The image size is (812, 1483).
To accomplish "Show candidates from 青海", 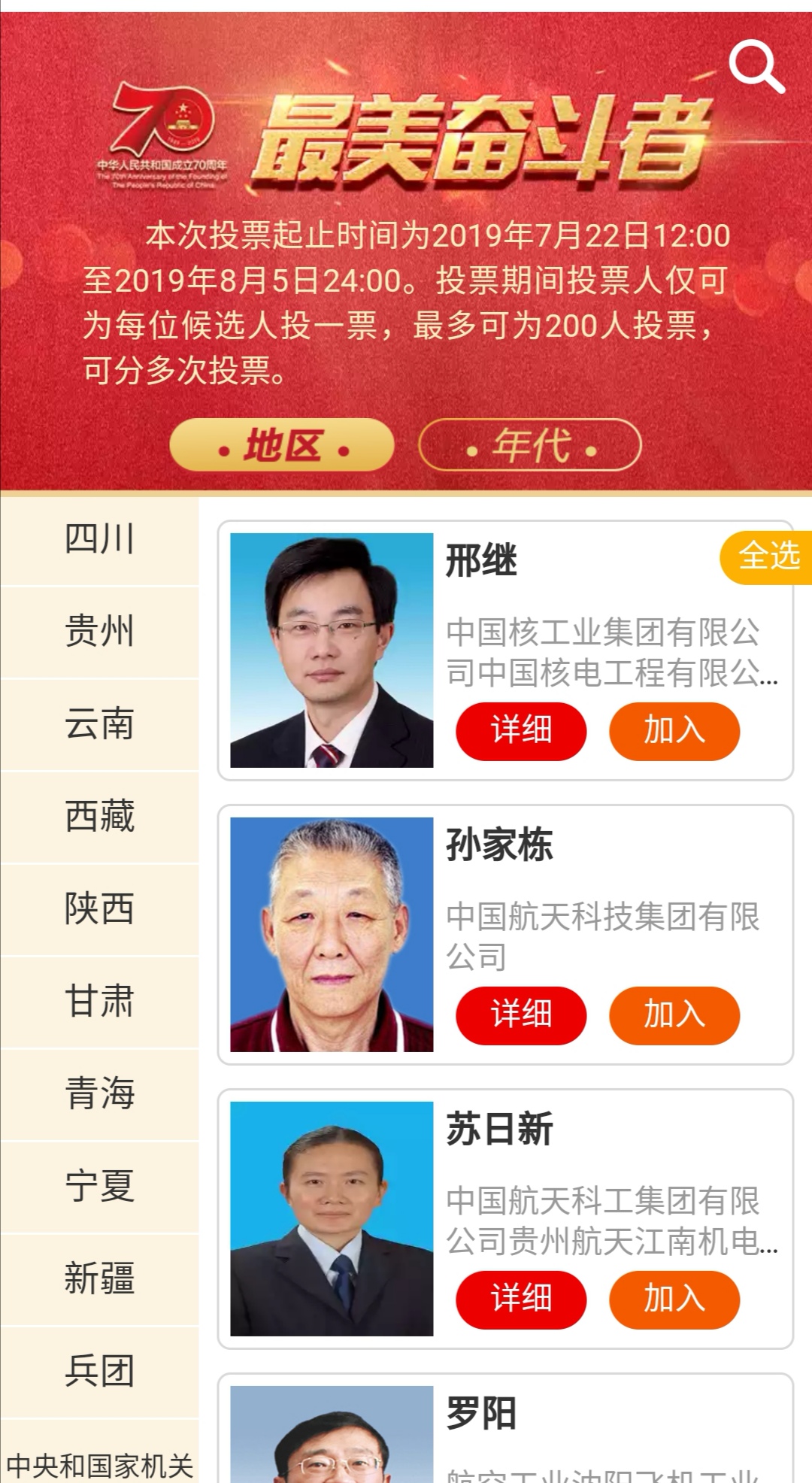I will coord(99,1093).
